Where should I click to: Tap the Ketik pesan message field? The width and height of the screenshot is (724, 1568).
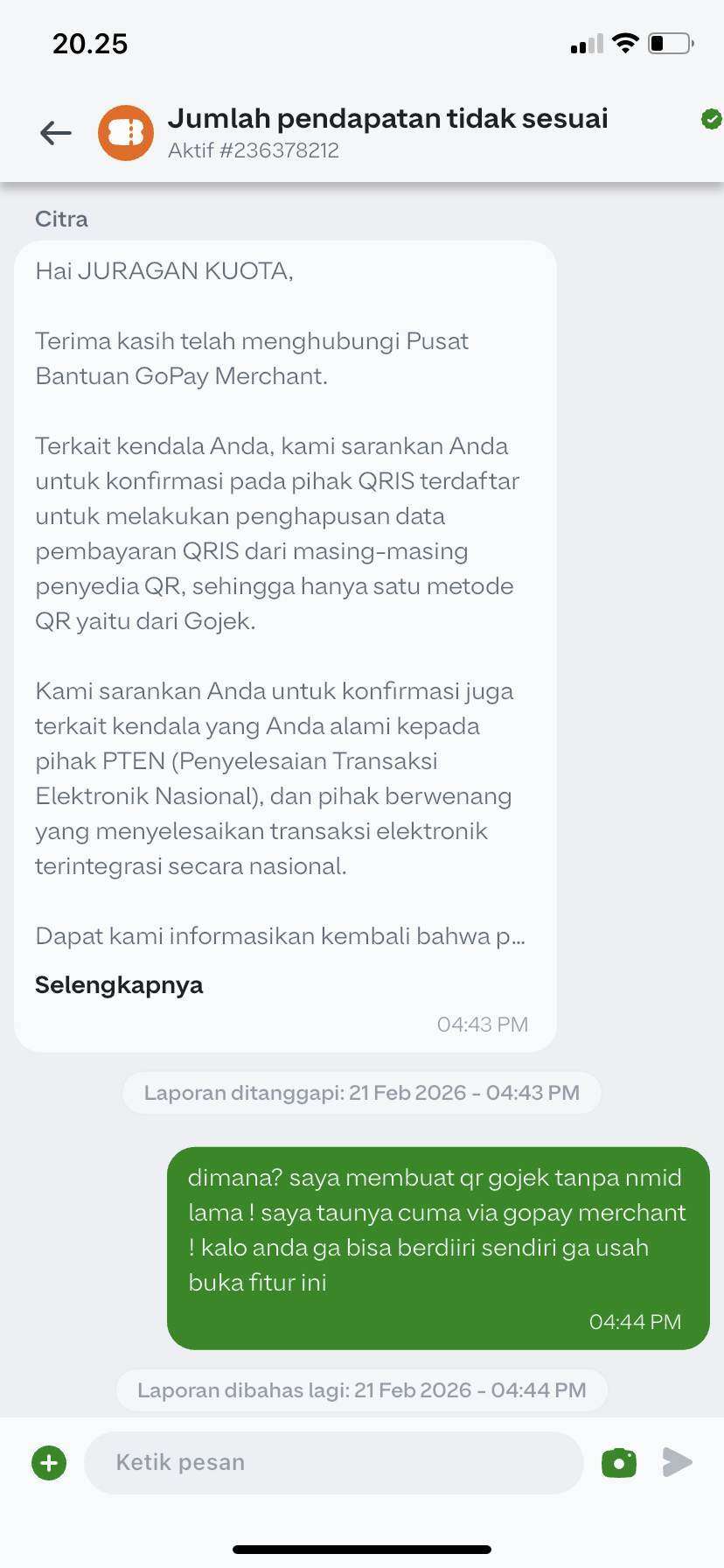click(332, 1462)
